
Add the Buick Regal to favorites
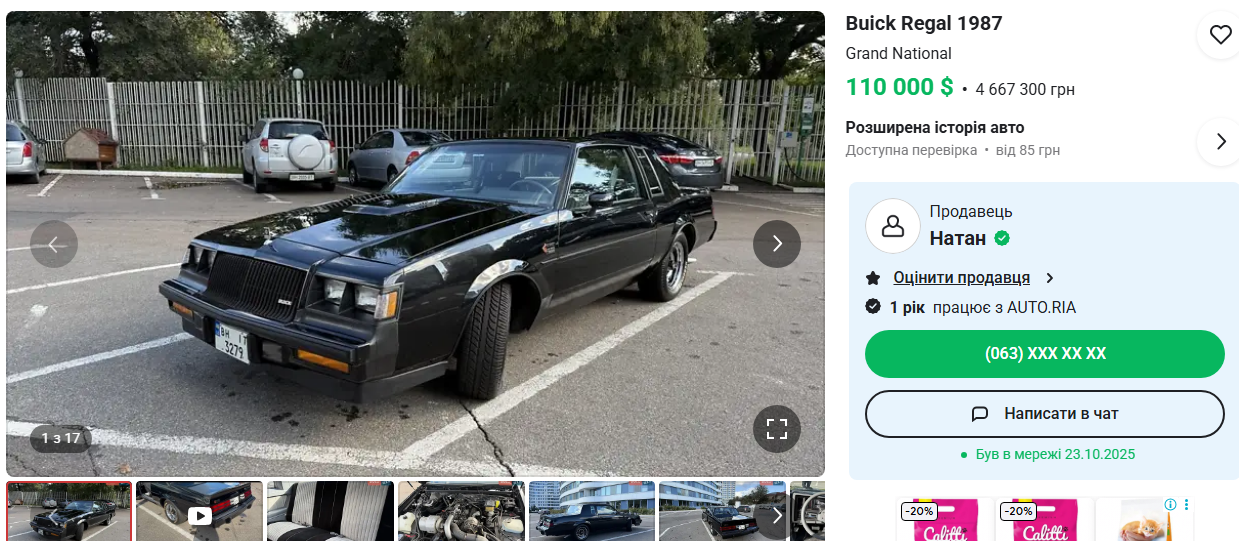pos(1220,35)
